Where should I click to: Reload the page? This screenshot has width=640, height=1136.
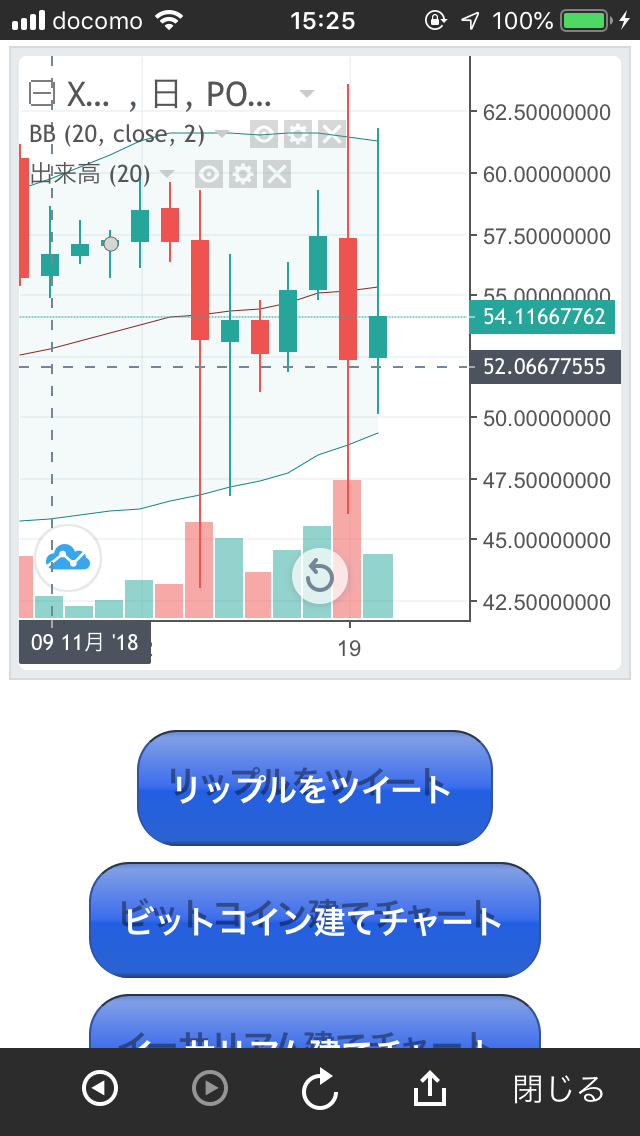[x=320, y=1088]
